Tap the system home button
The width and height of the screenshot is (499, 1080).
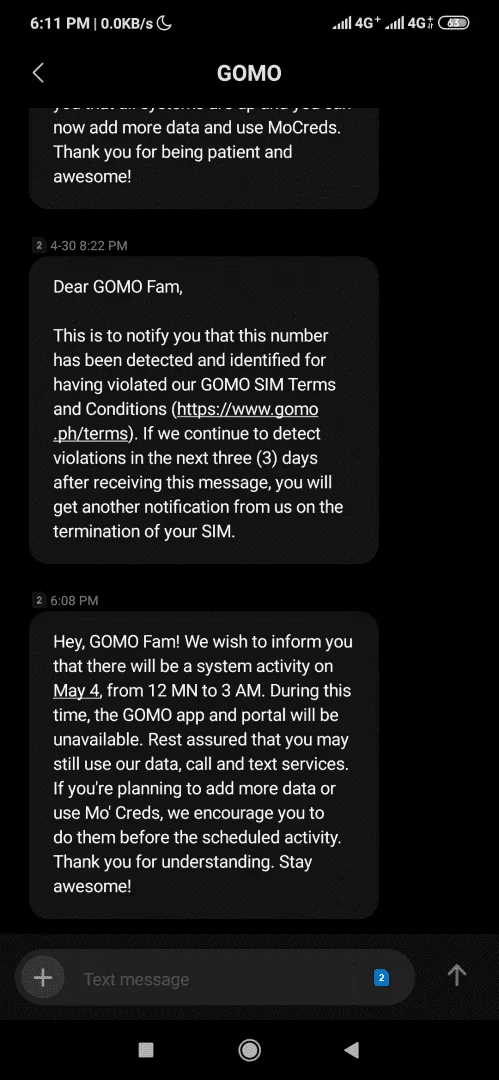point(249,1050)
